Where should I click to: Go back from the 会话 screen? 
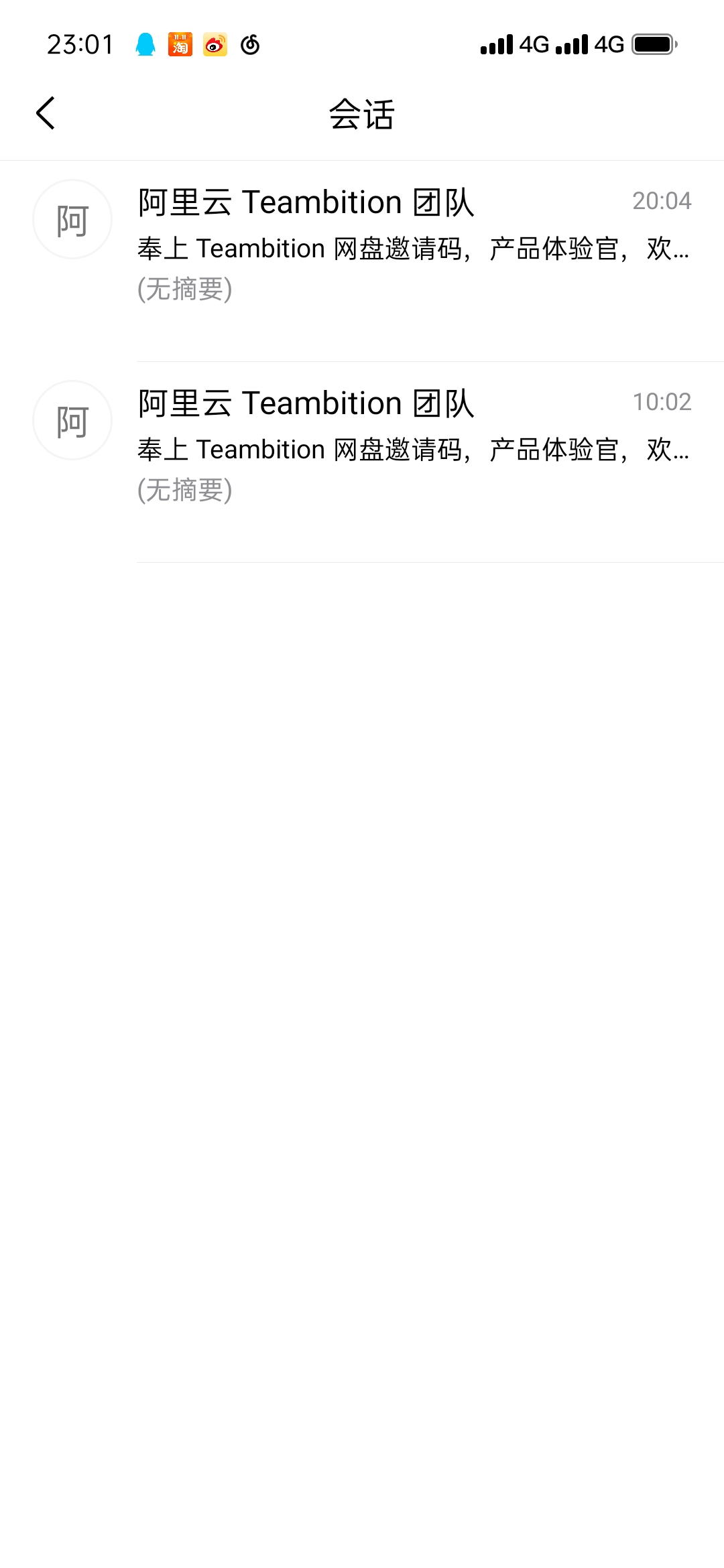point(46,113)
